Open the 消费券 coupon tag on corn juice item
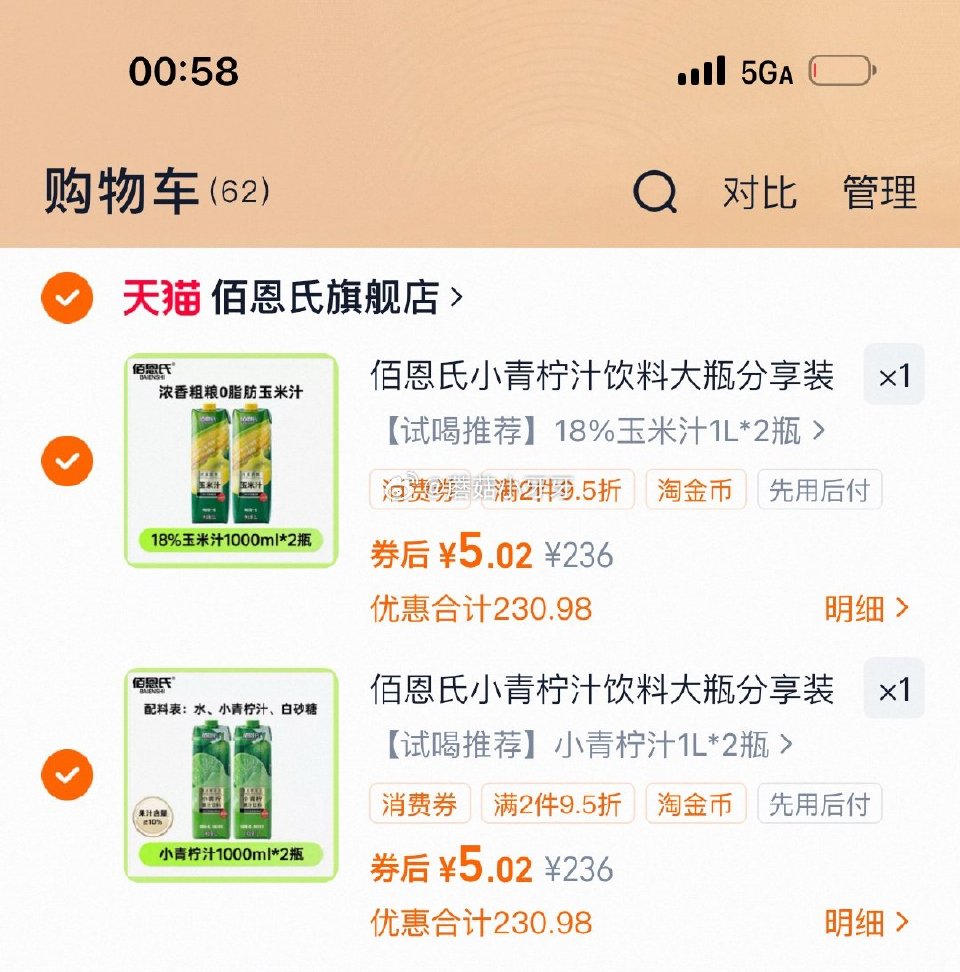Screen dimensions: 960x972 pos(419,491)
